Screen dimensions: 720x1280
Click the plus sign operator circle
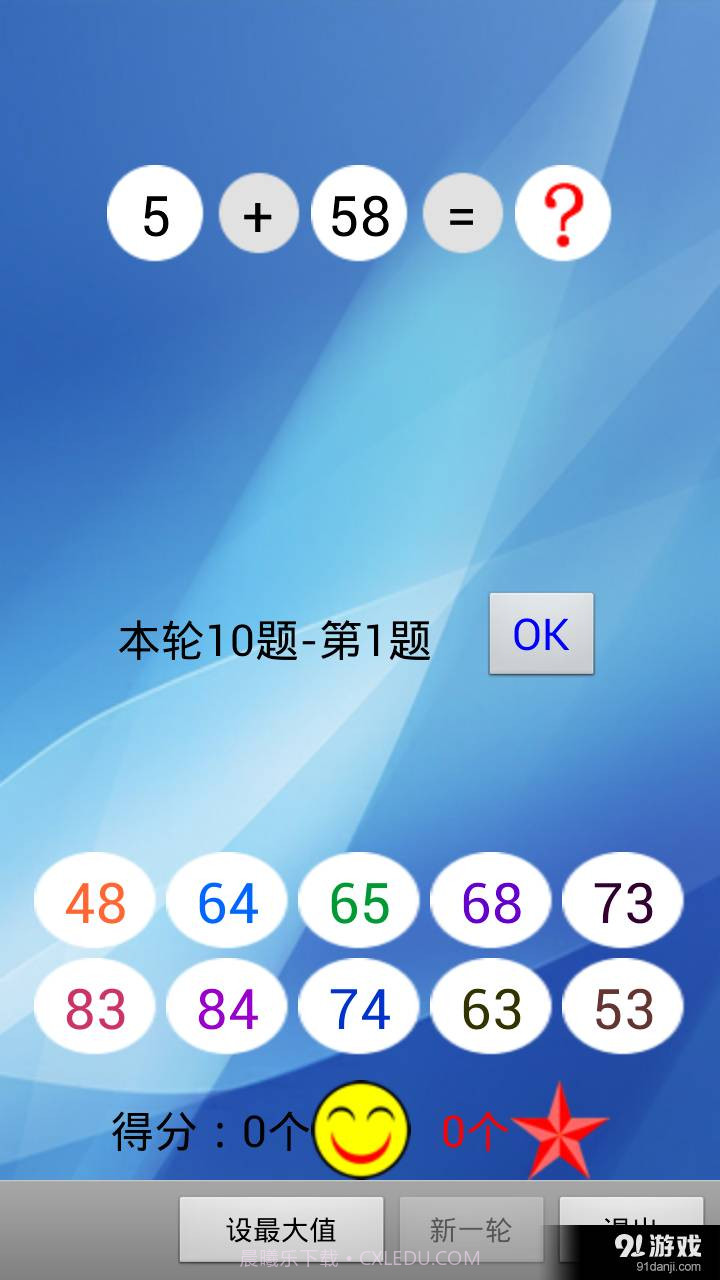(258, 214)
